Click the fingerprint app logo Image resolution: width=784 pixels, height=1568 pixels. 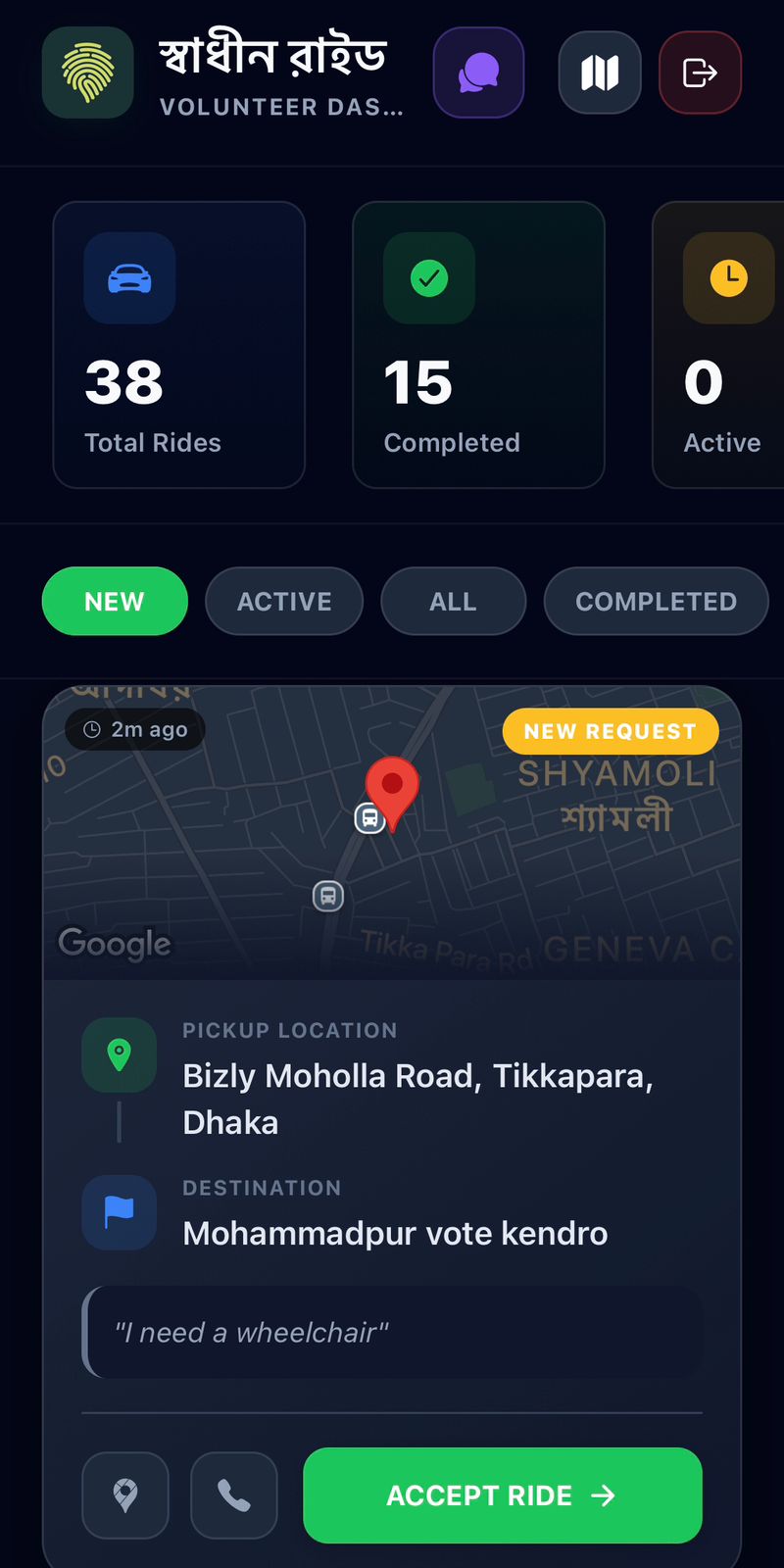(87, 73)
